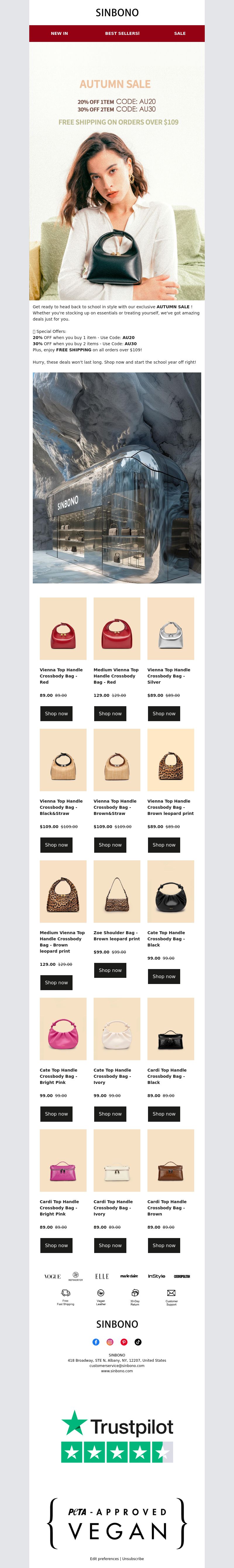Viewport: 234px width, 1568px height.
Task: Open SINBONO TikTok profile
Action: [138, 1342]
